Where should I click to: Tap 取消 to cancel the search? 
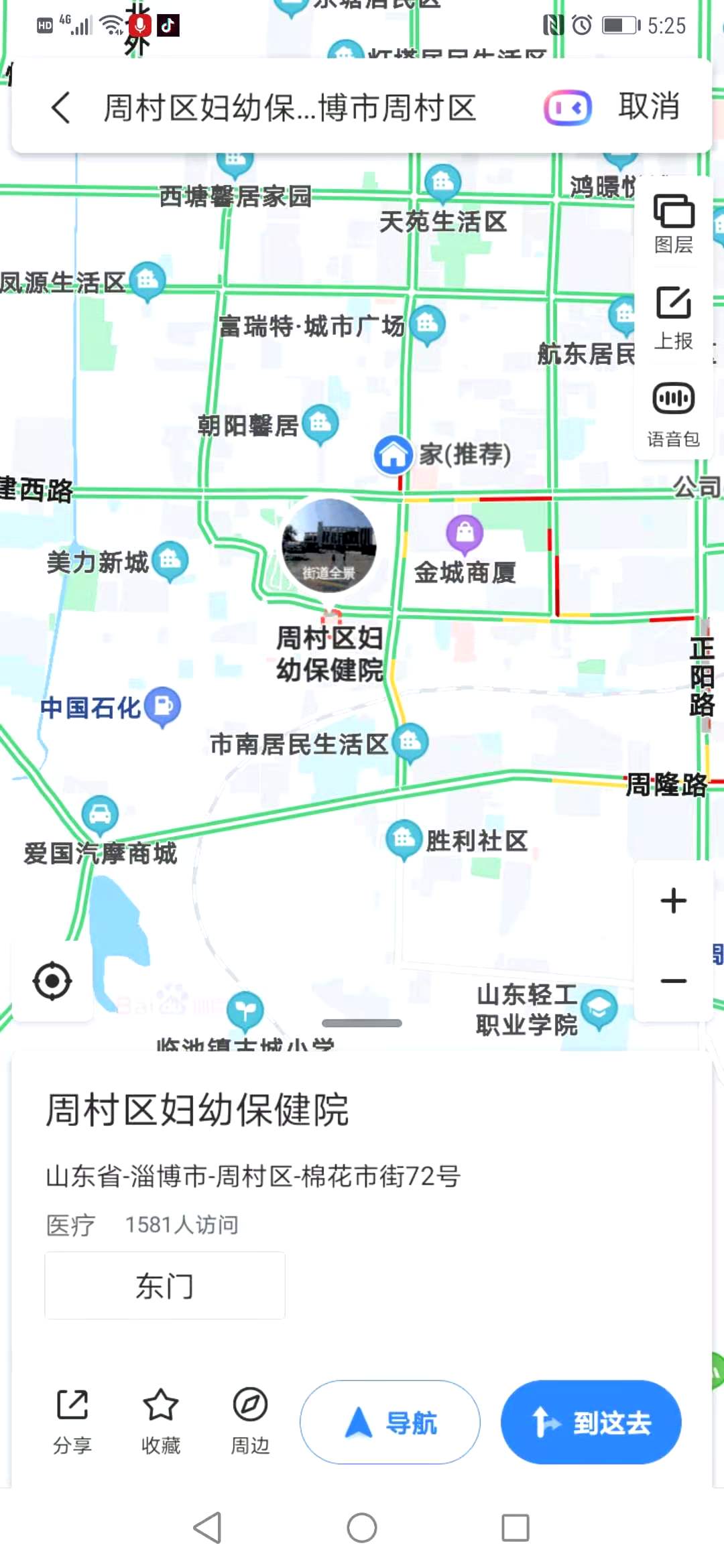[x=649, y=107]
